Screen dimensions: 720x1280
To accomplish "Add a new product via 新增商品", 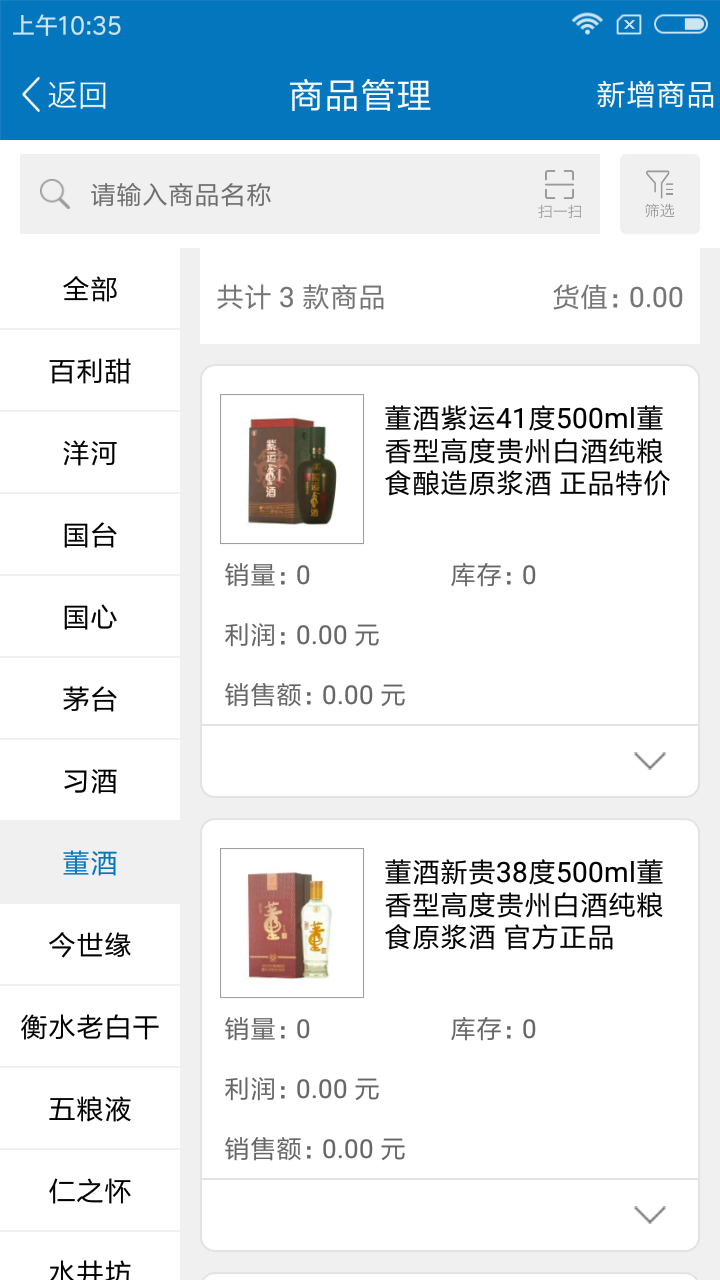I will tap(655, 95).
